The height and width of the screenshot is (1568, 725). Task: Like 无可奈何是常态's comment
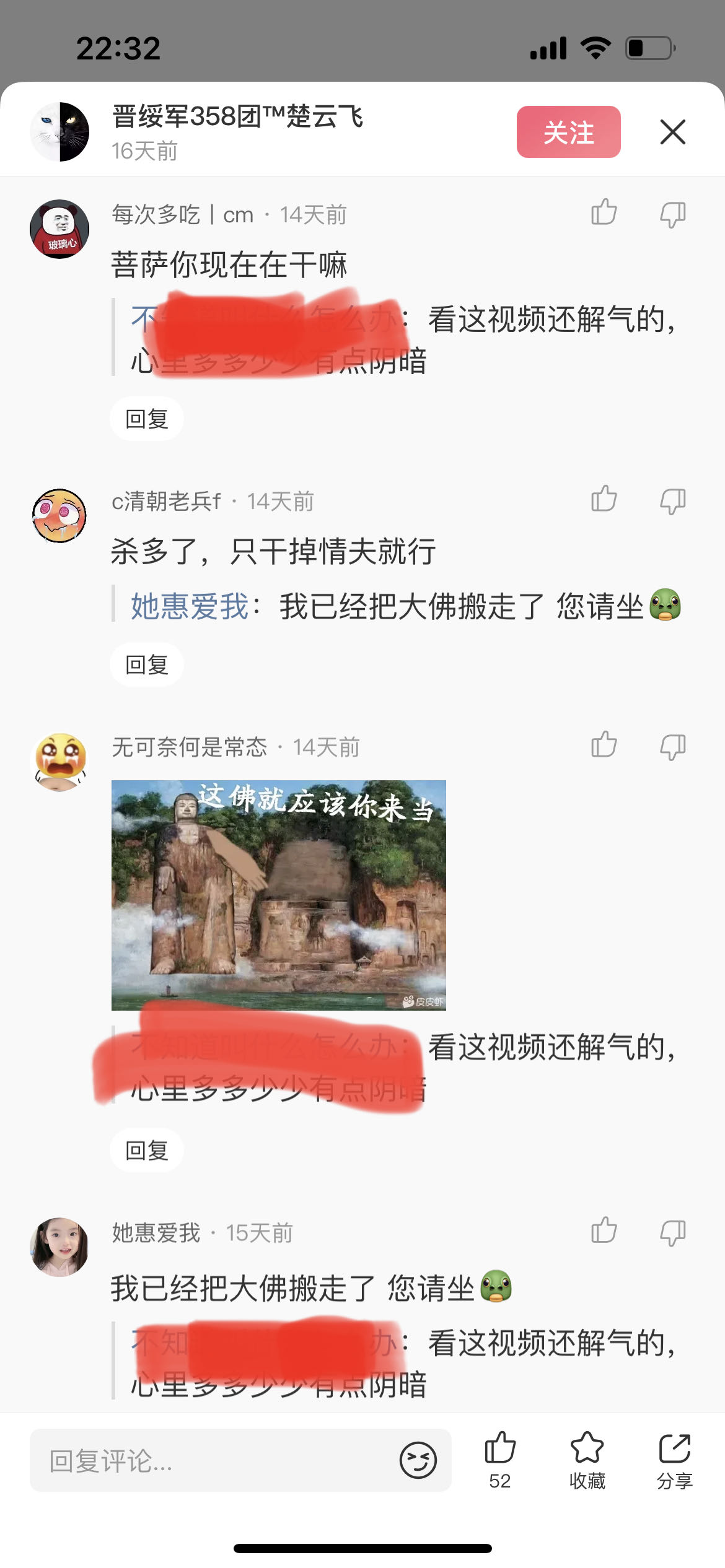pyautogui.click(x=604, y=746)
